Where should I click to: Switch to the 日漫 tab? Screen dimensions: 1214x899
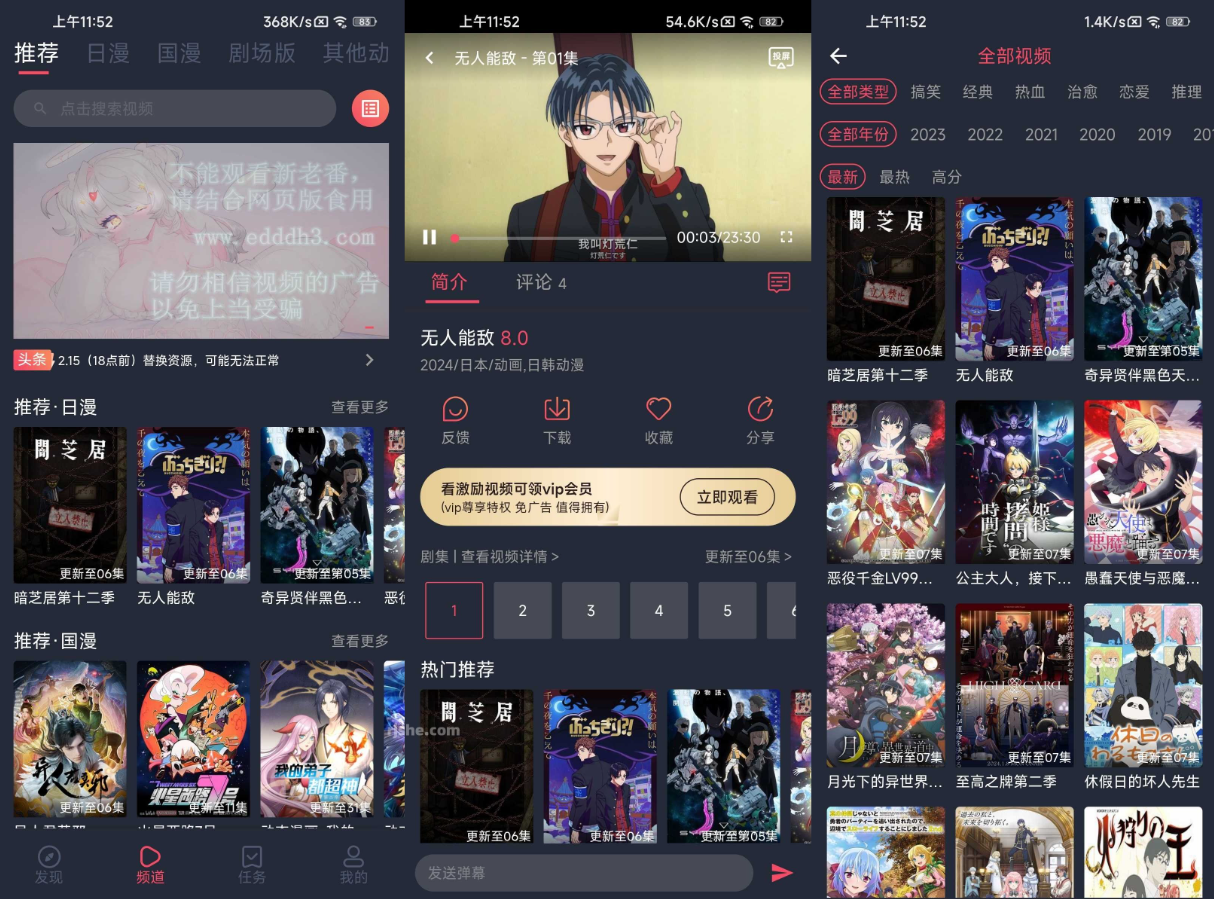[x=108, y=53]
